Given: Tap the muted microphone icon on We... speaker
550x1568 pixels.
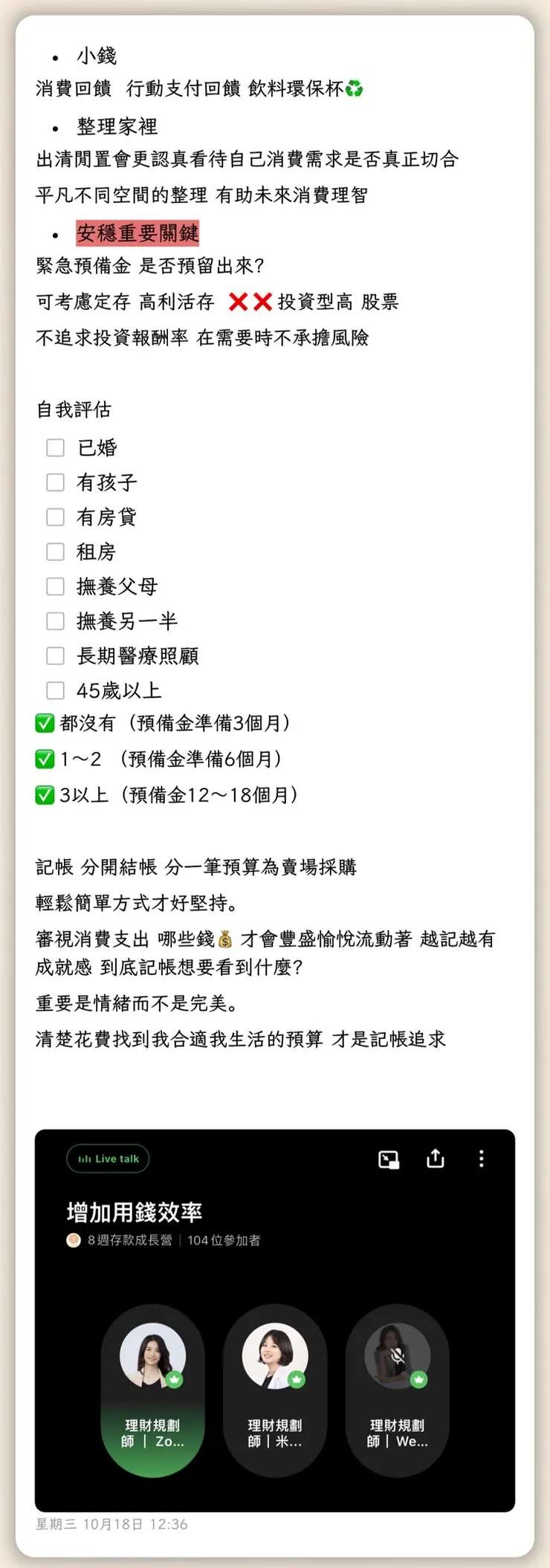Looking at the screenshot, I should (398, 1354).
